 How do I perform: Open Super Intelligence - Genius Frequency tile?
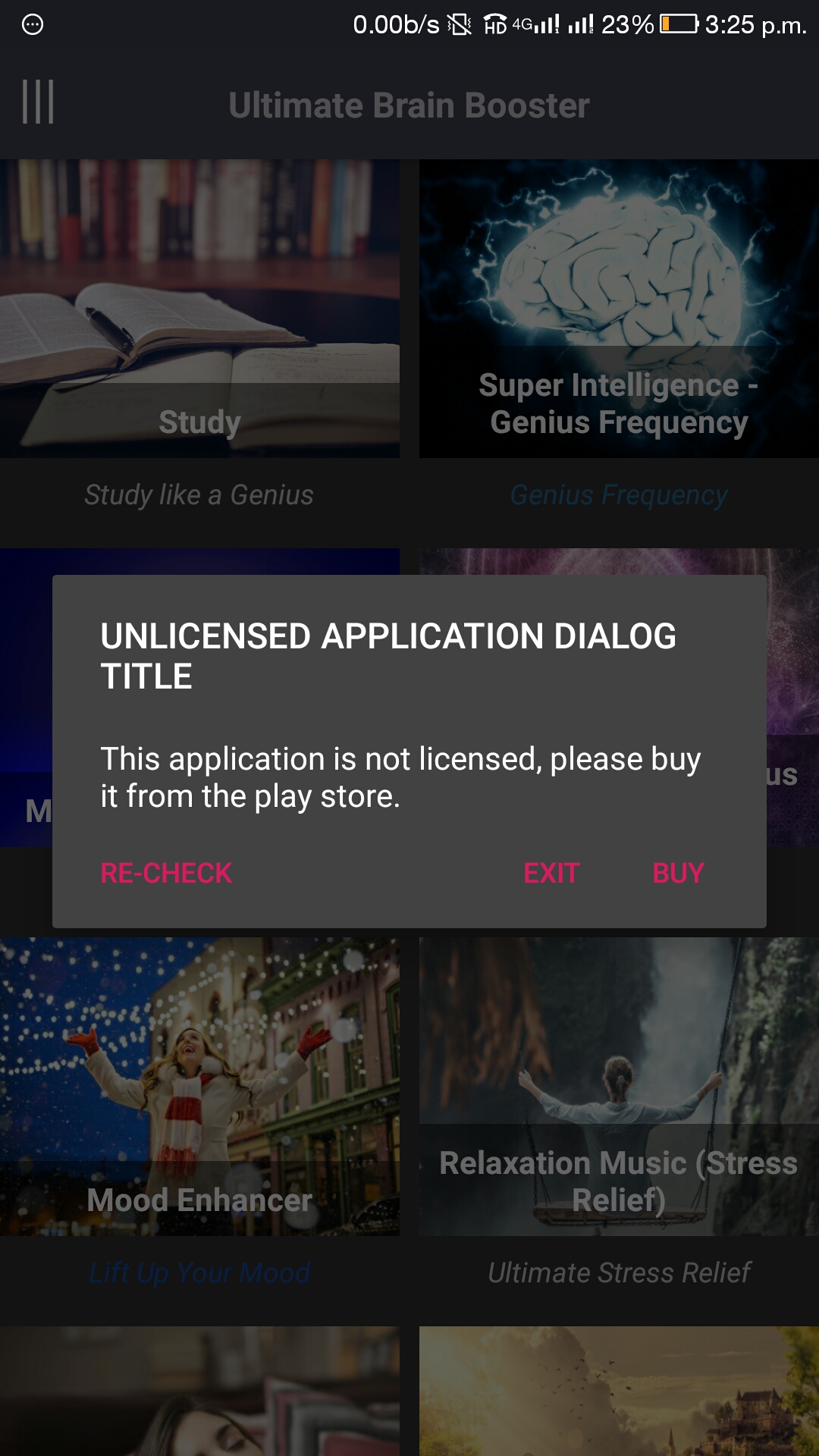coord(619,309)
